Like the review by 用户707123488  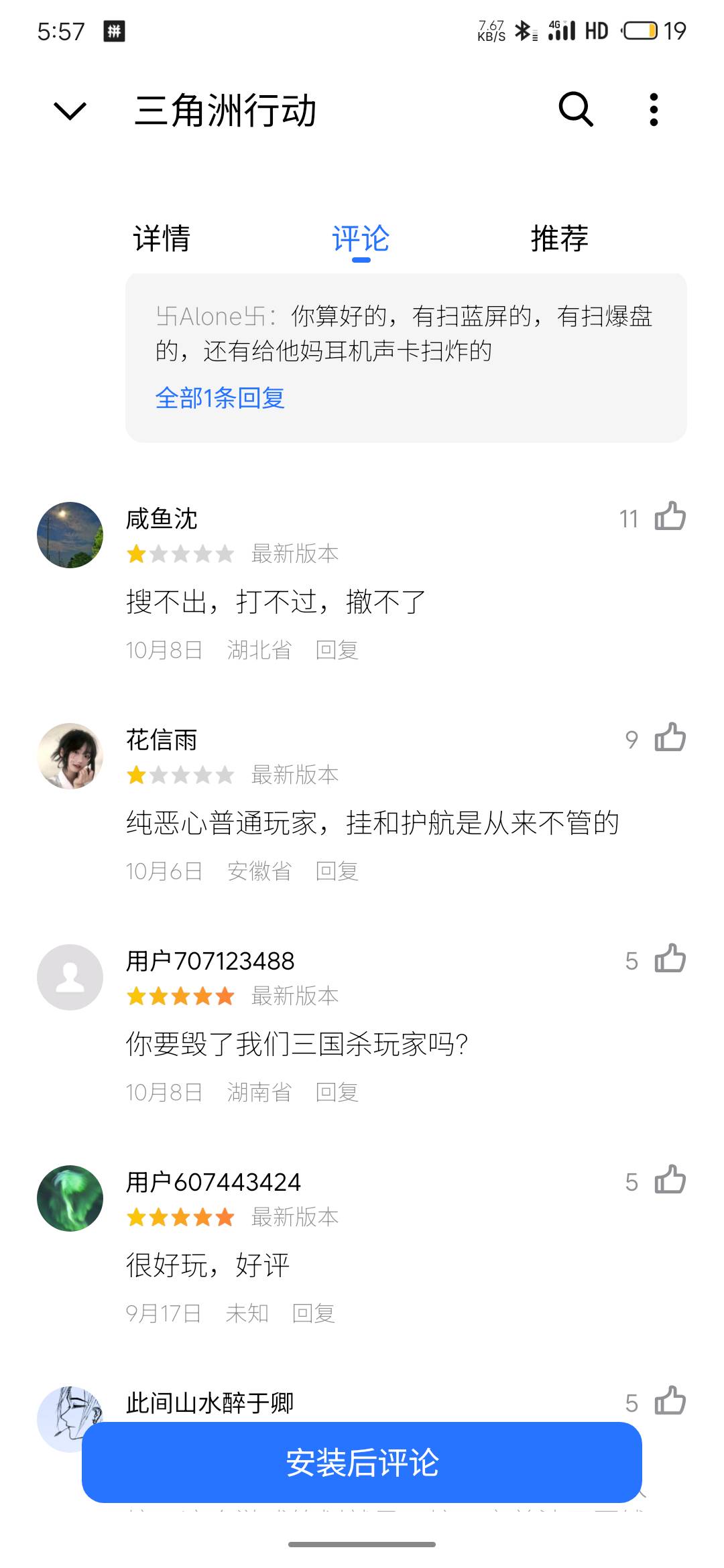(x=669, y=960)
